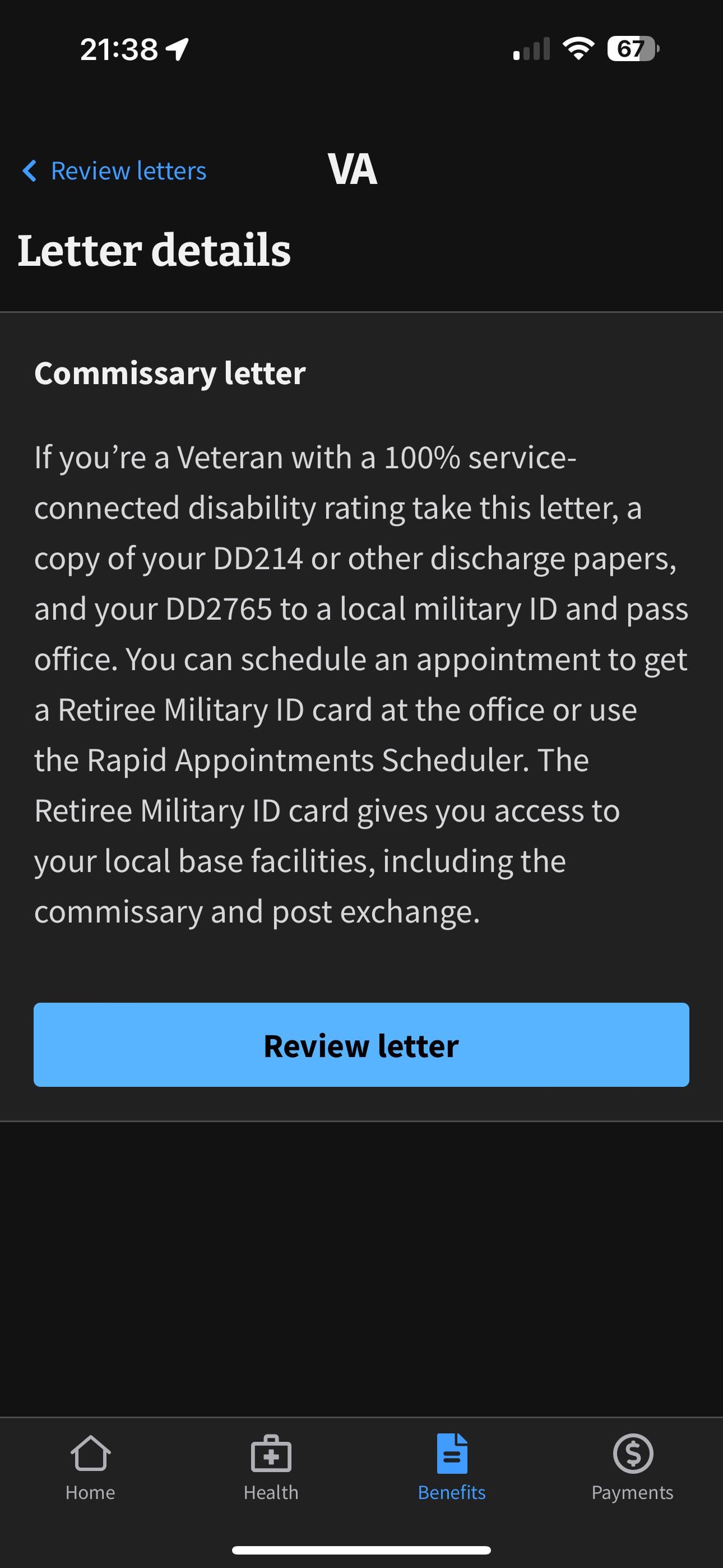
Task: Switch to the Home tab
Action: point(90,1468)
